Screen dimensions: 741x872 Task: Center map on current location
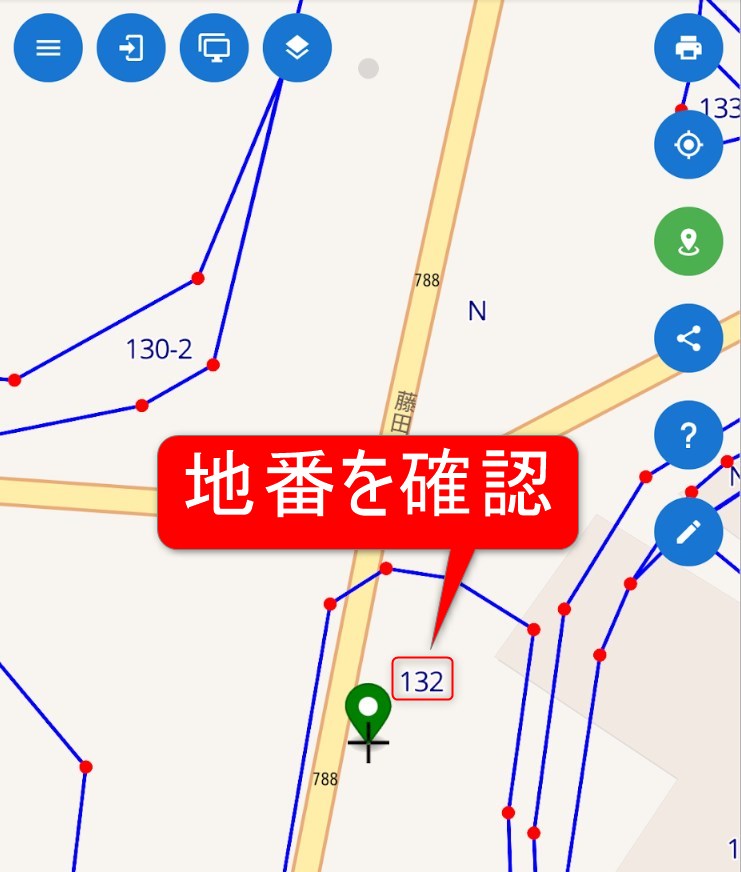(x=688, y=145)
